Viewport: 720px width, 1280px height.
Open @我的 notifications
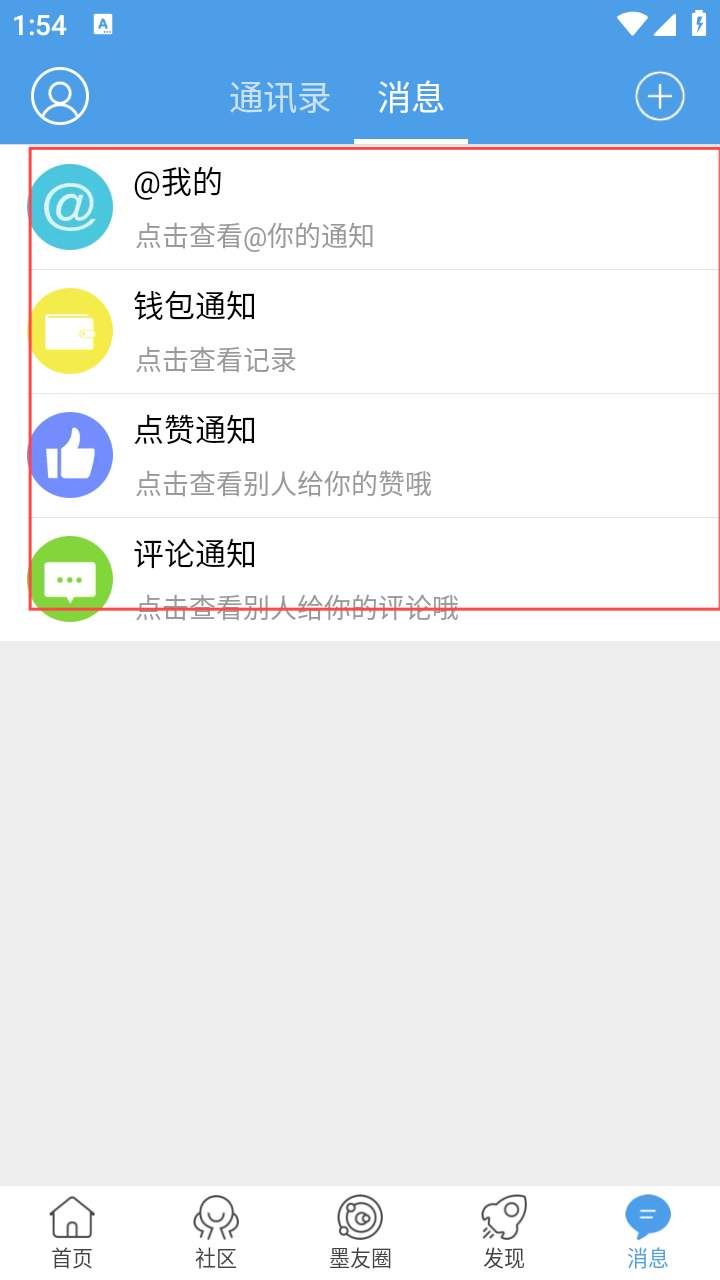(x=360, y=207)
